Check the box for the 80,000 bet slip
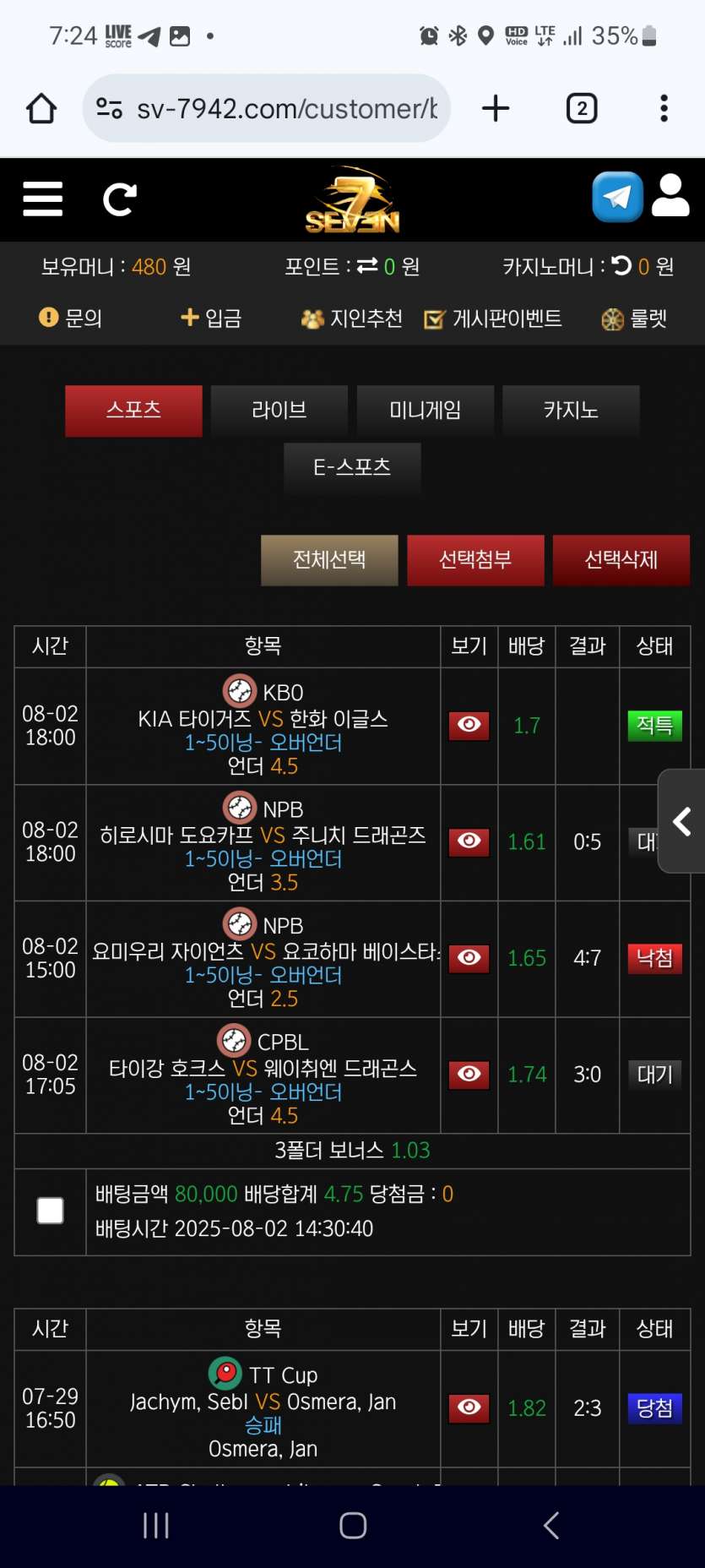 pyautogui.click(x=51, y=1211)
